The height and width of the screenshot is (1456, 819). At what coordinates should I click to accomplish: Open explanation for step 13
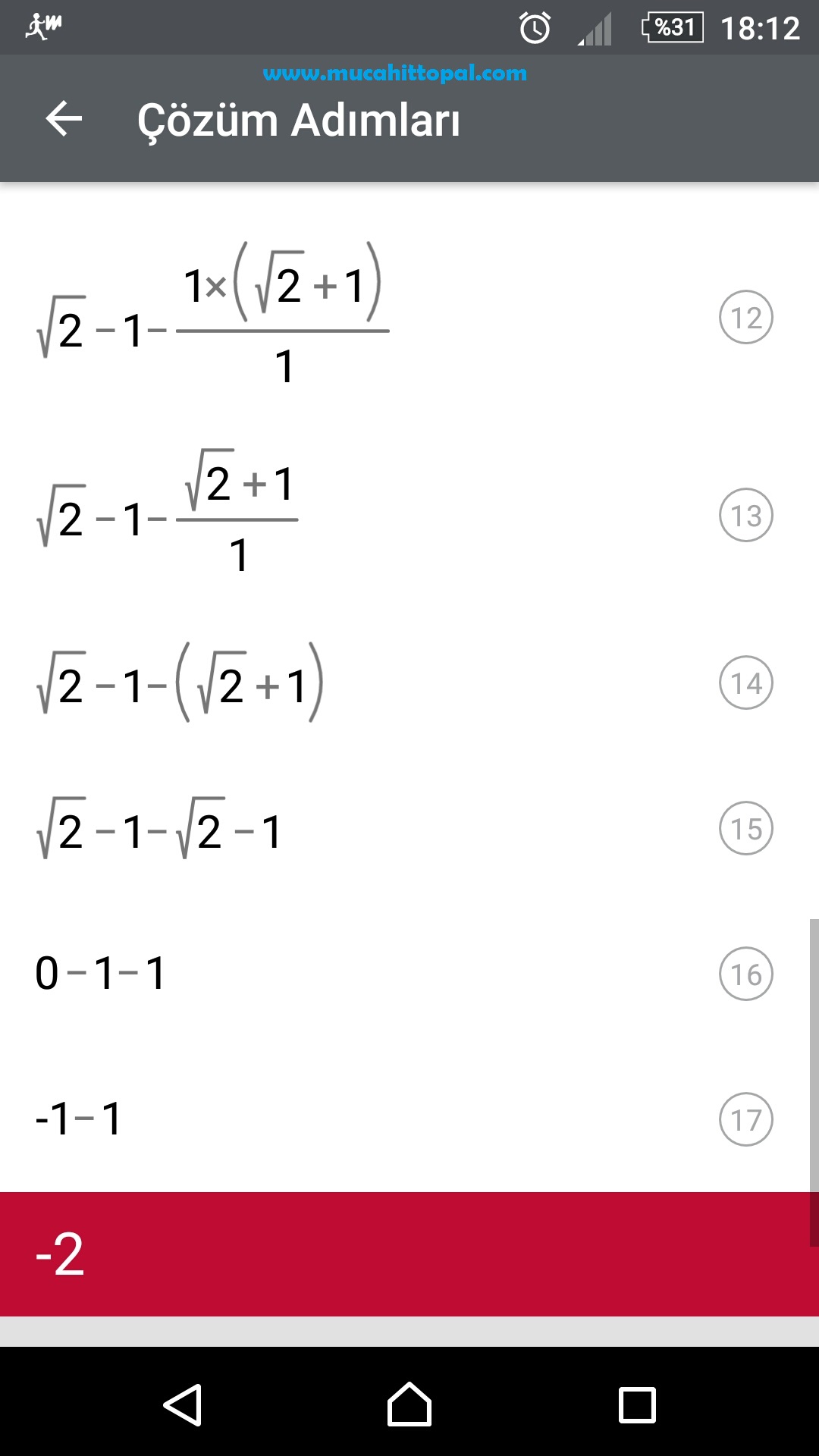click(x=746, y=516)
